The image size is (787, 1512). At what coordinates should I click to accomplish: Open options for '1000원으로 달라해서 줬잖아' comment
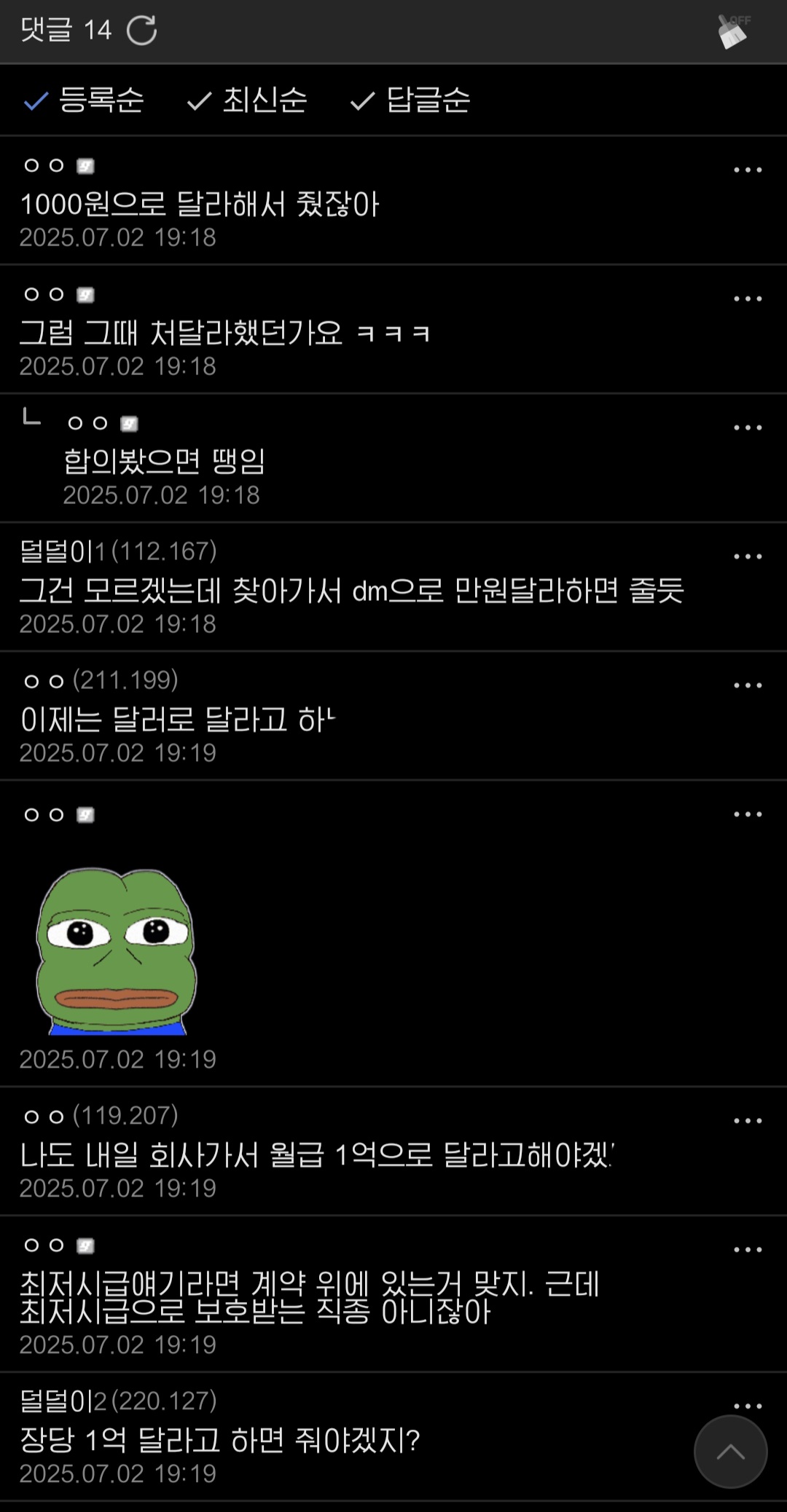pos(748,170)
